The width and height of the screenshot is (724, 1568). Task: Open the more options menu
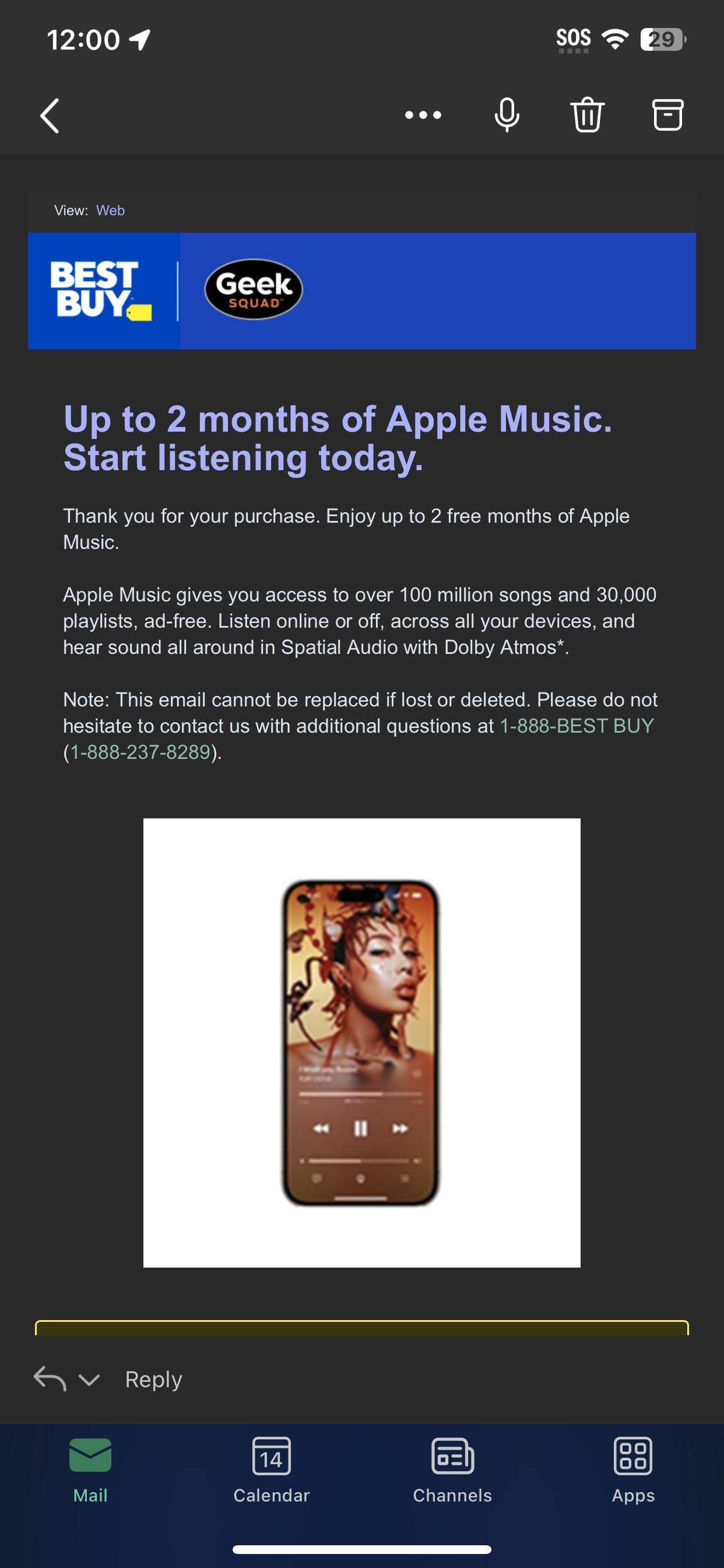coord(423,115)
